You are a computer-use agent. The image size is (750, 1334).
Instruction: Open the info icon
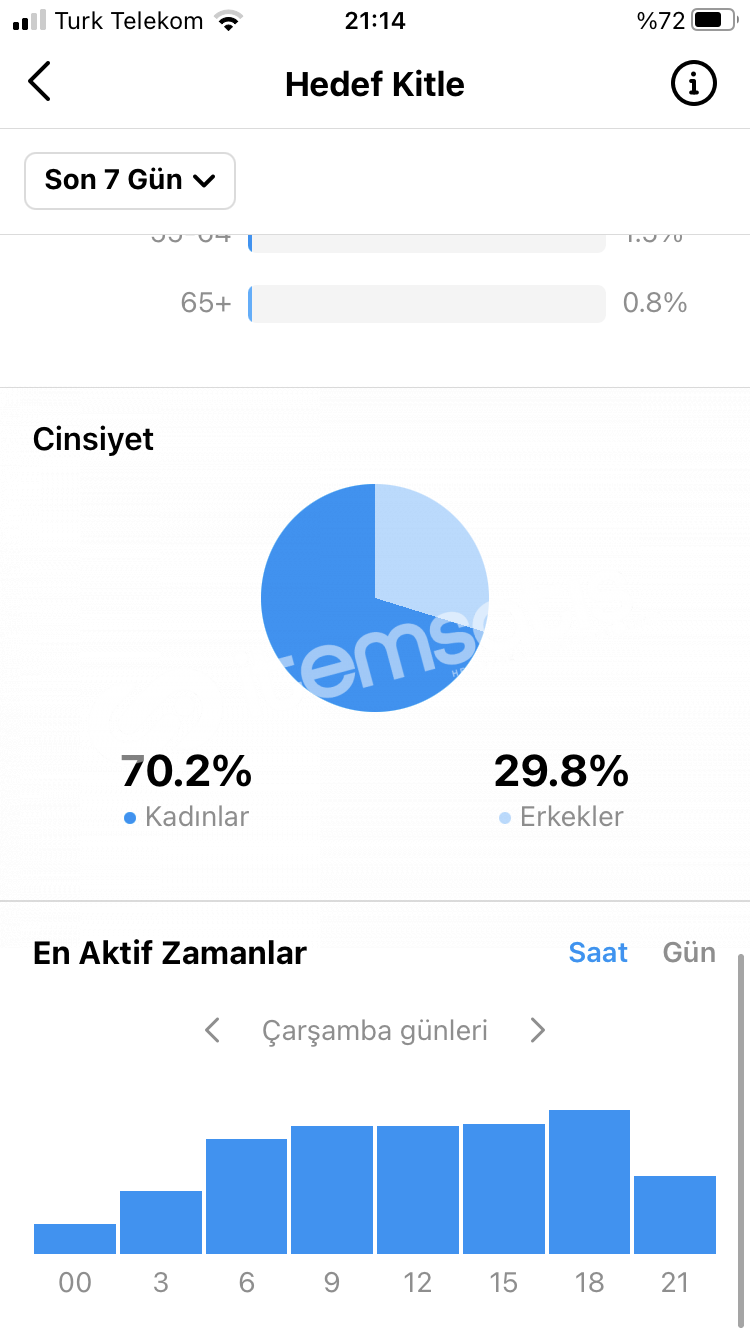[693, 83]
